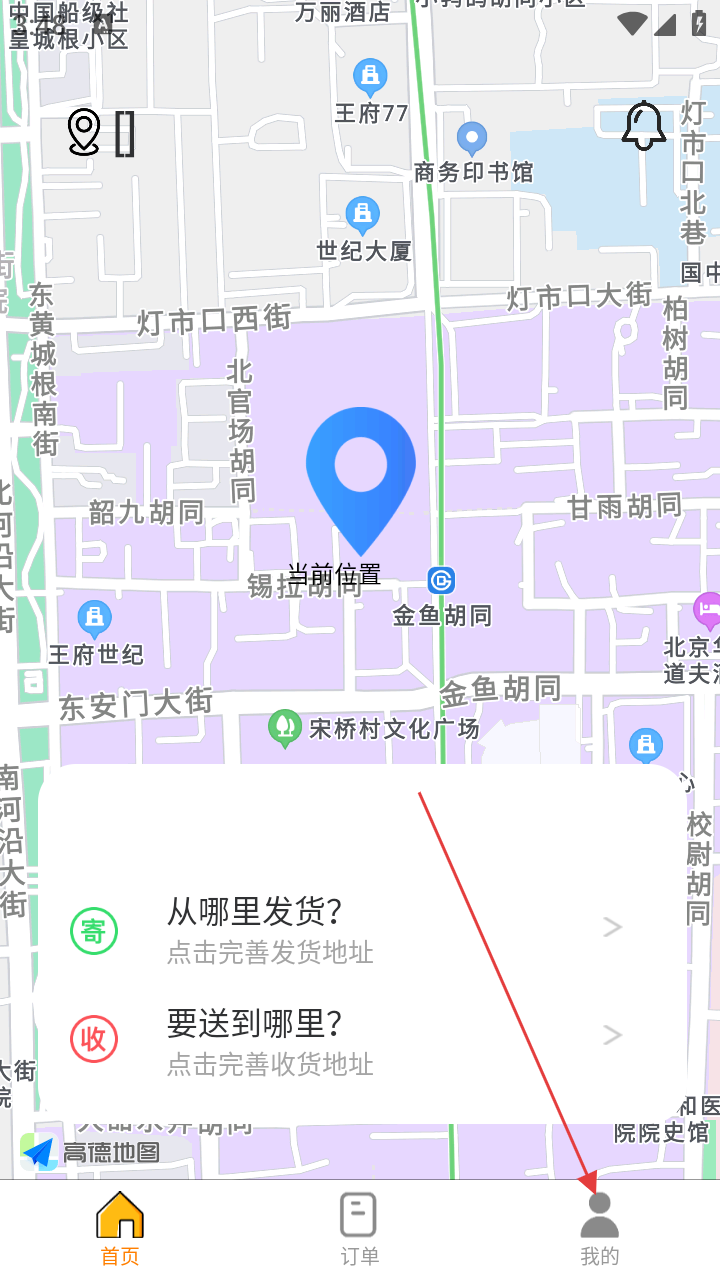Switch to the 订单 tab
720x1280 pixels.
(x=359, y=1229)
